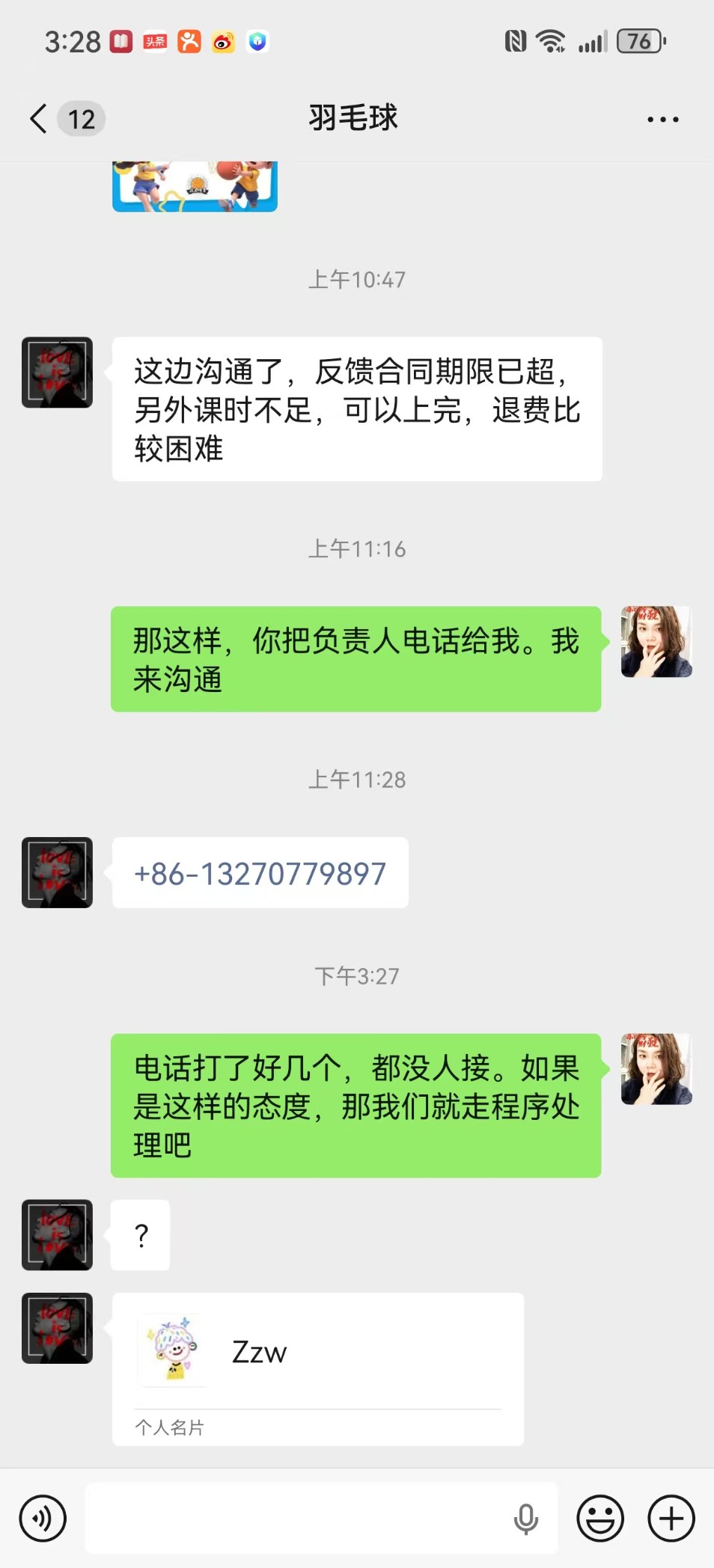The width and height of the screenshot is (714, 1568).
Task: View the sender's avatar beside the question mark
Action: click(58, 1235)
